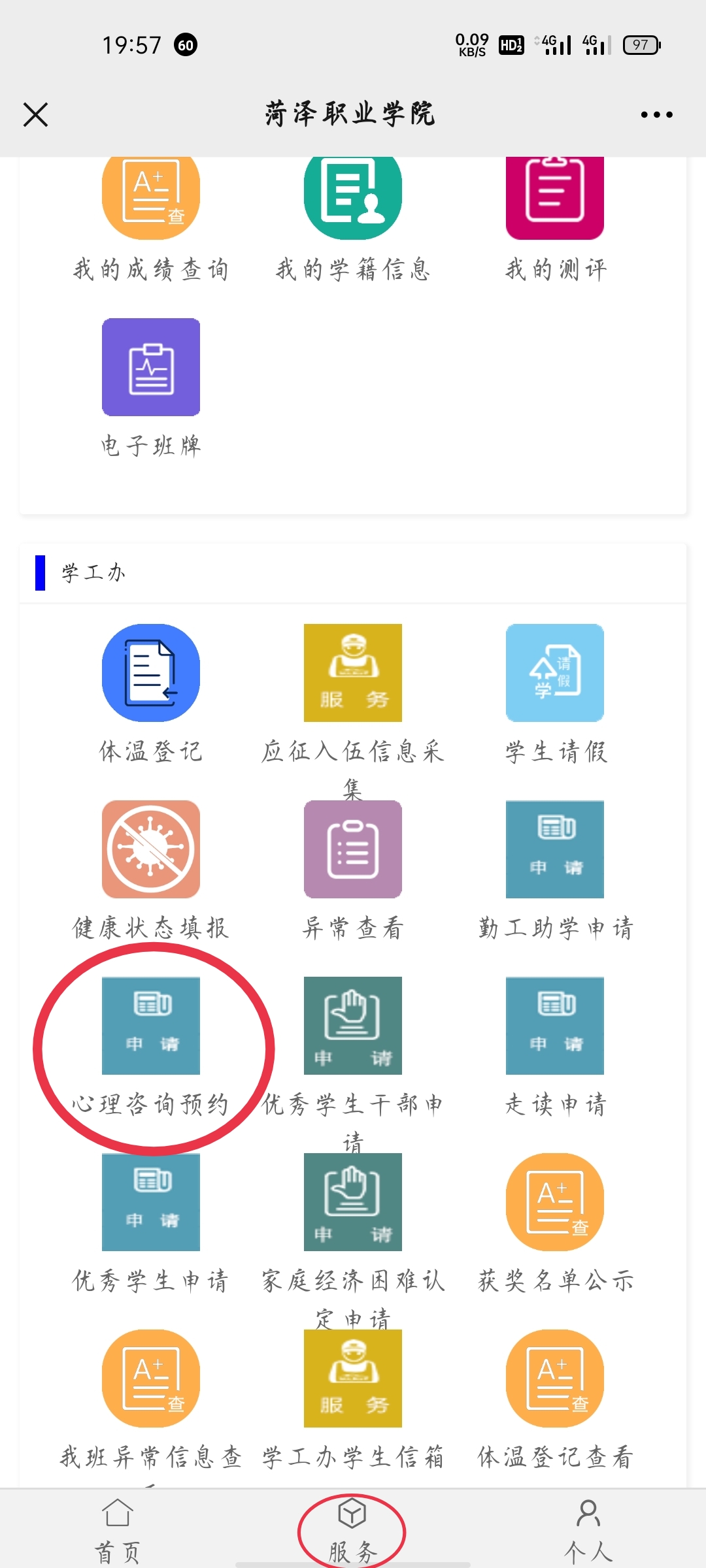The image size is (706, 1568).
Task: Switch to the 服务 tab
Action: pos(352,1530)
